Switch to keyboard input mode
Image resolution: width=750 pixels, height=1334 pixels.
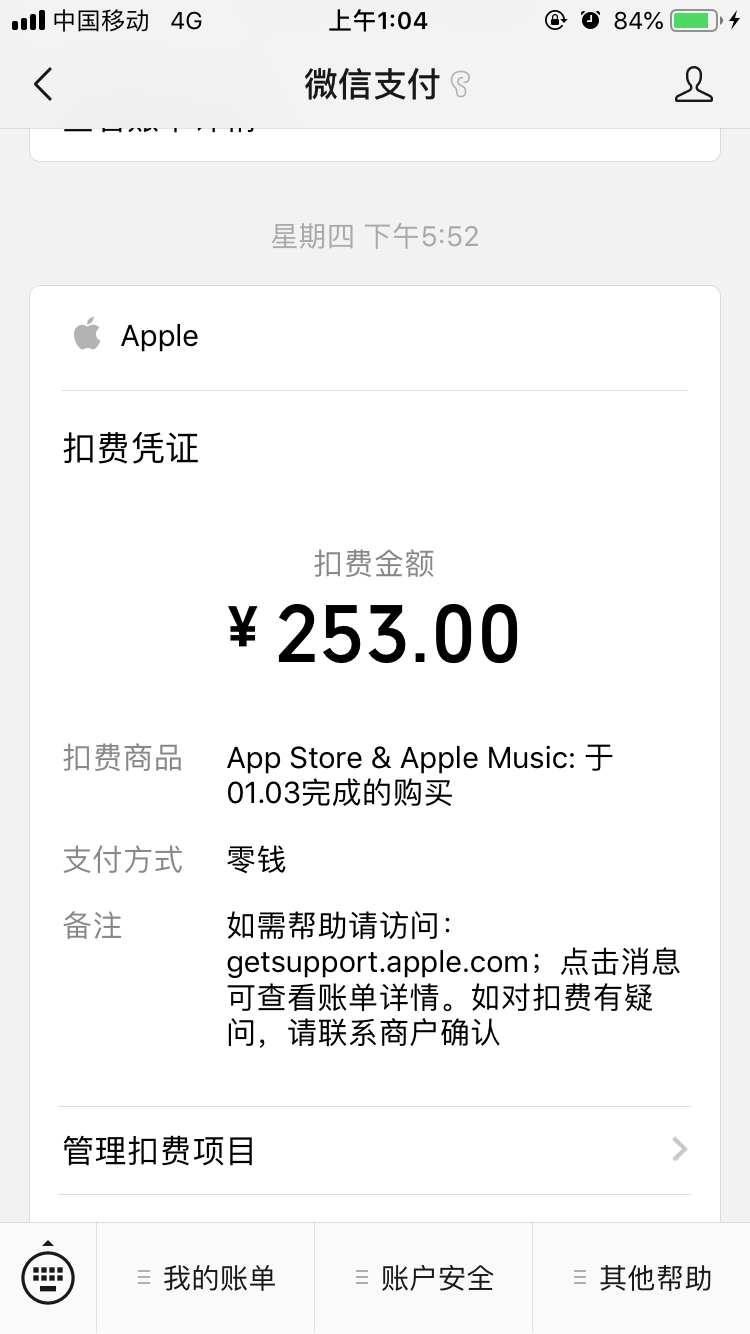point(48,1277)
